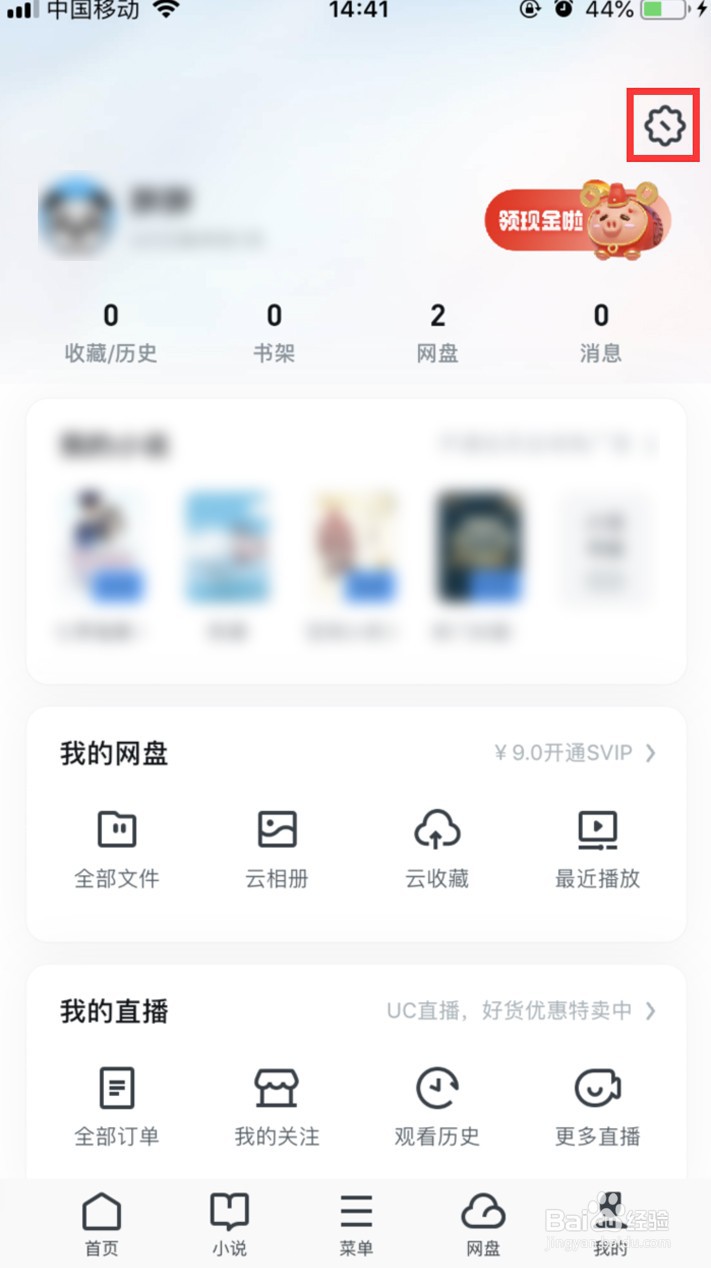
Task: Switch to the 网盘 cloud drive tab
Action: (483, 1224)
